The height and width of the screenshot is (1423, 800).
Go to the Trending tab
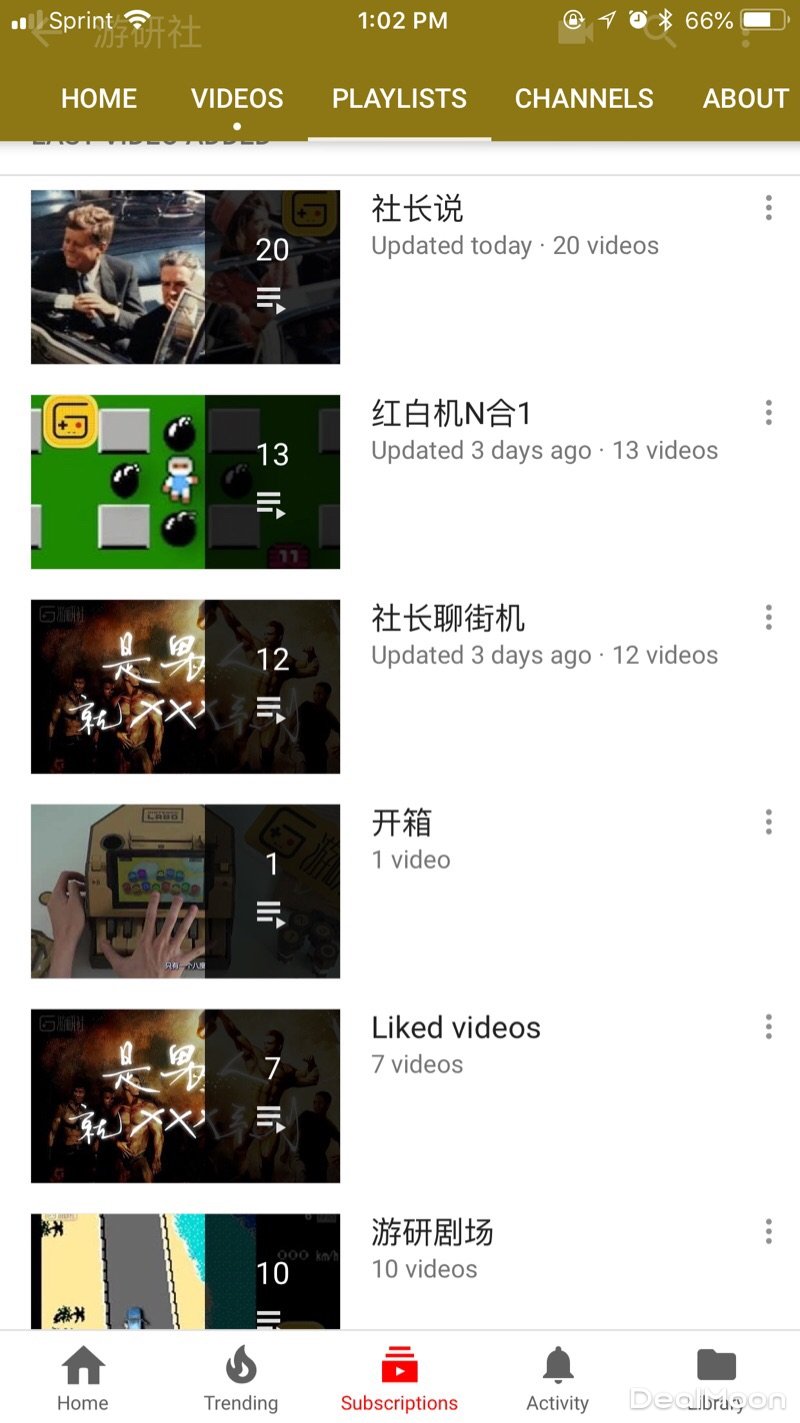pyautogui.click(x=241, y=1378)
